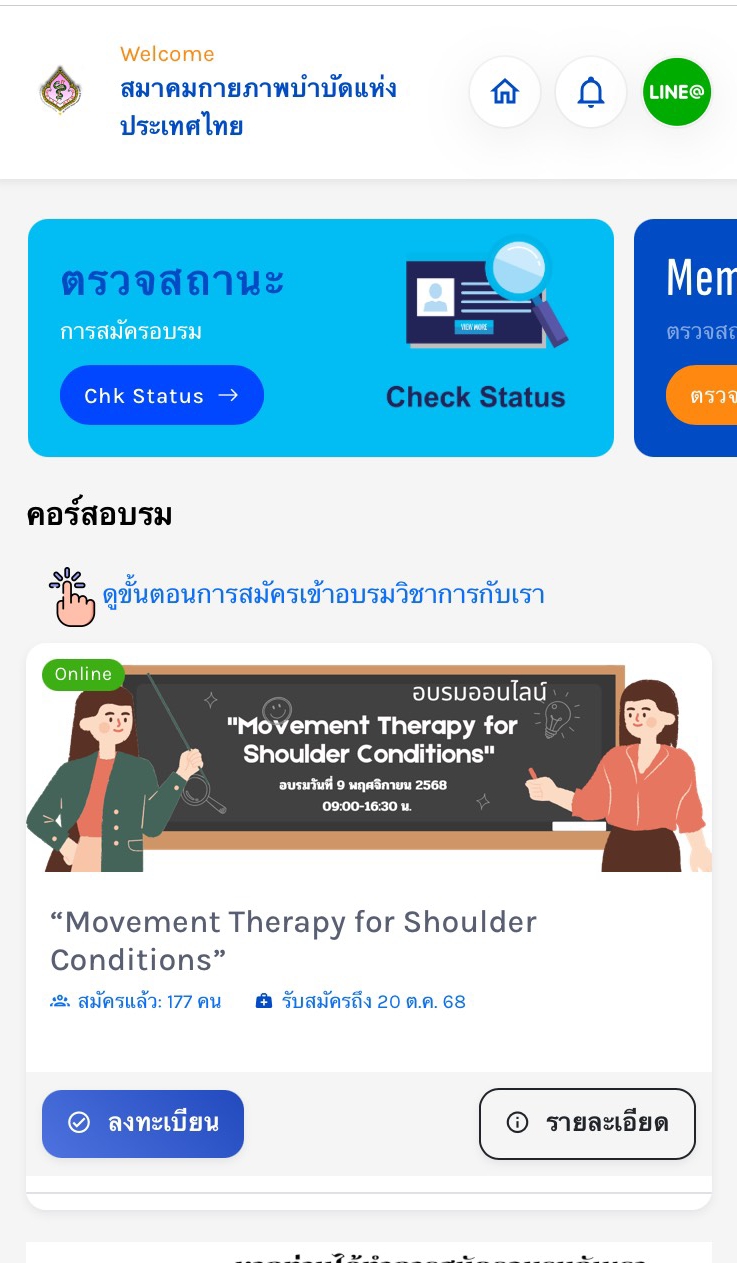Register with the ลงทะเบียน button
The image size is (737, 1263).
[143, 1123]
